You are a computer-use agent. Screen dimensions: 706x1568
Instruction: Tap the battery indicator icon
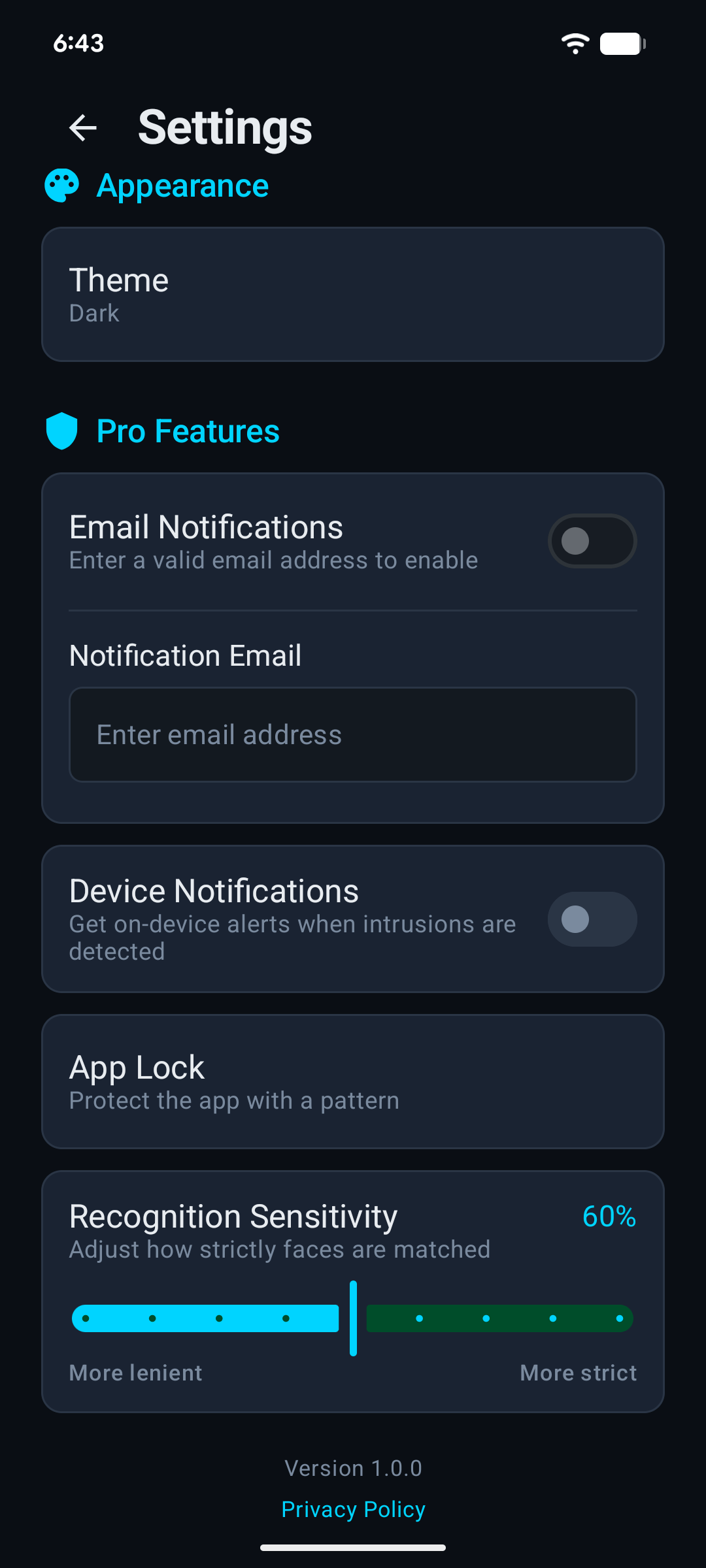click(x=621, y=43)
